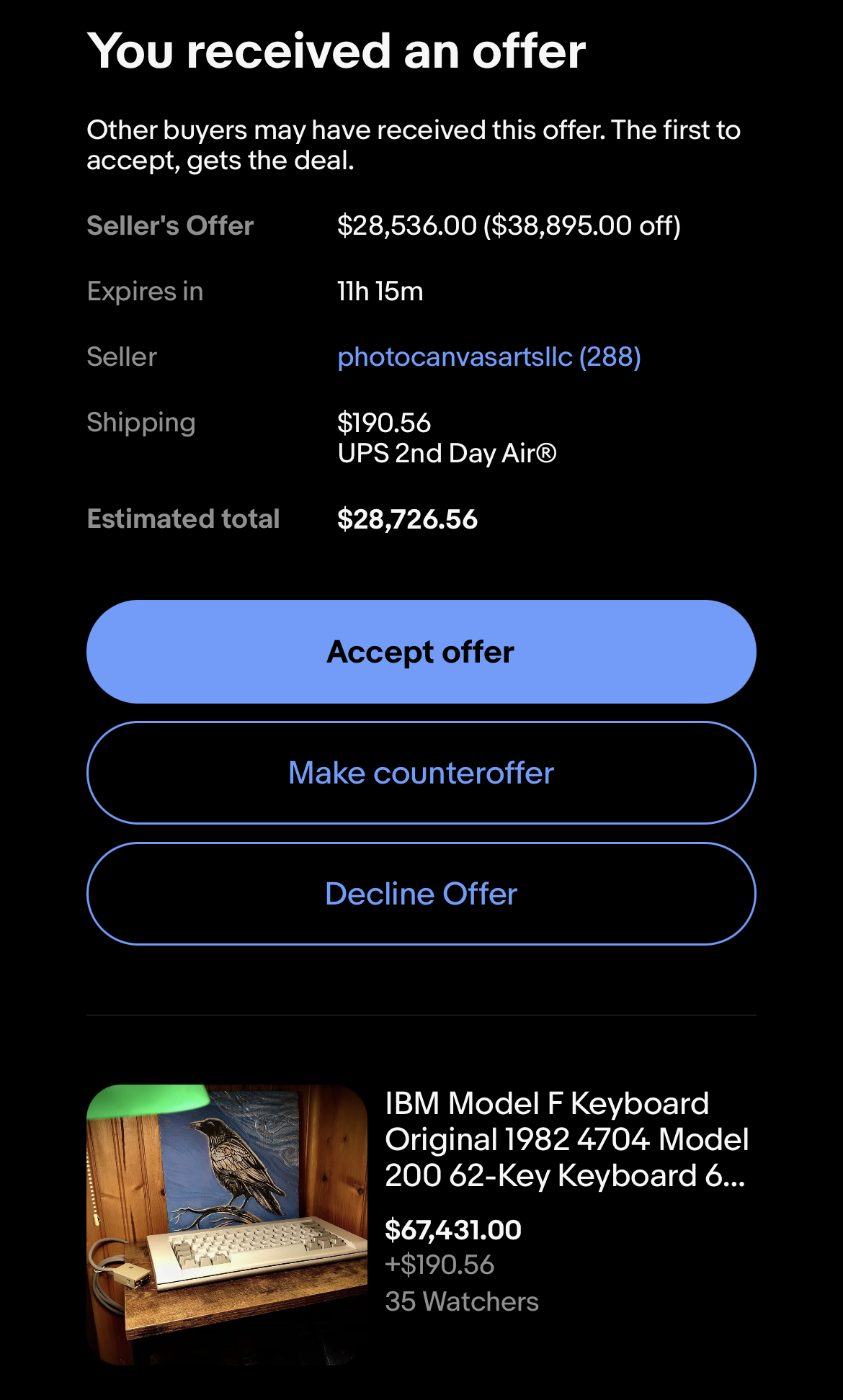Make a counteroffer to the seller
843x1400 pixels.
point(421,773)
